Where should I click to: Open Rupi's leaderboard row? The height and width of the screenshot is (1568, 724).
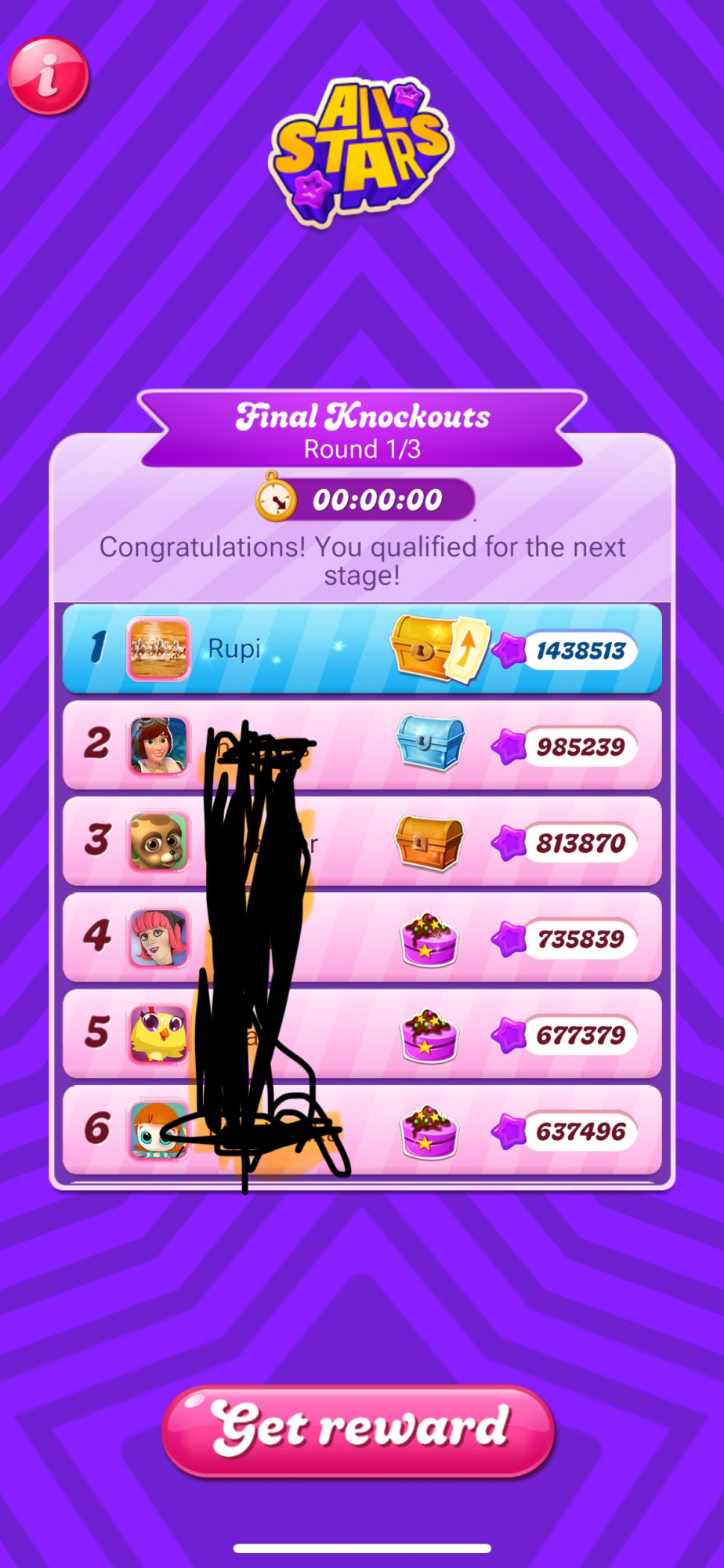[x=361, y=649]
